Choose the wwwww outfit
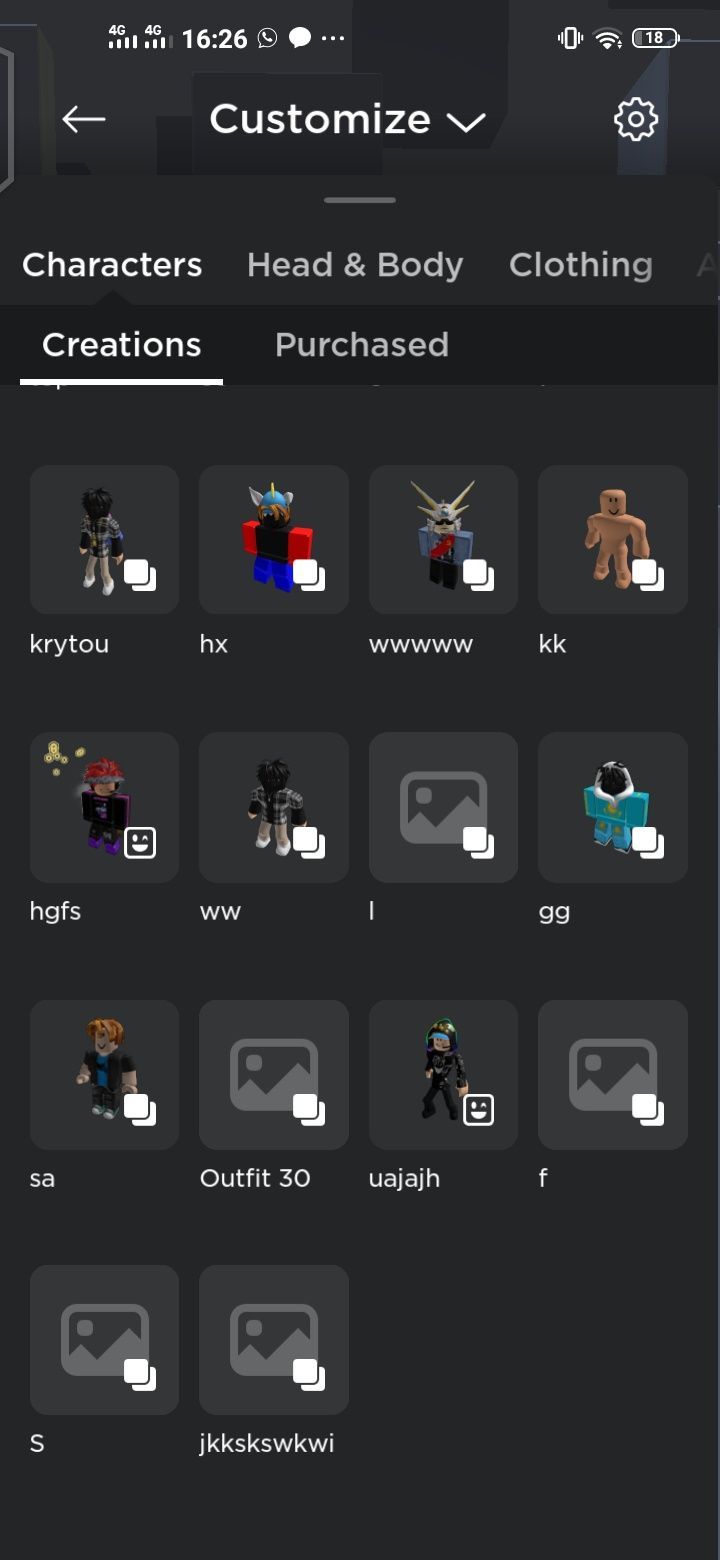720x1560 pixels. [x=443, y=539]
